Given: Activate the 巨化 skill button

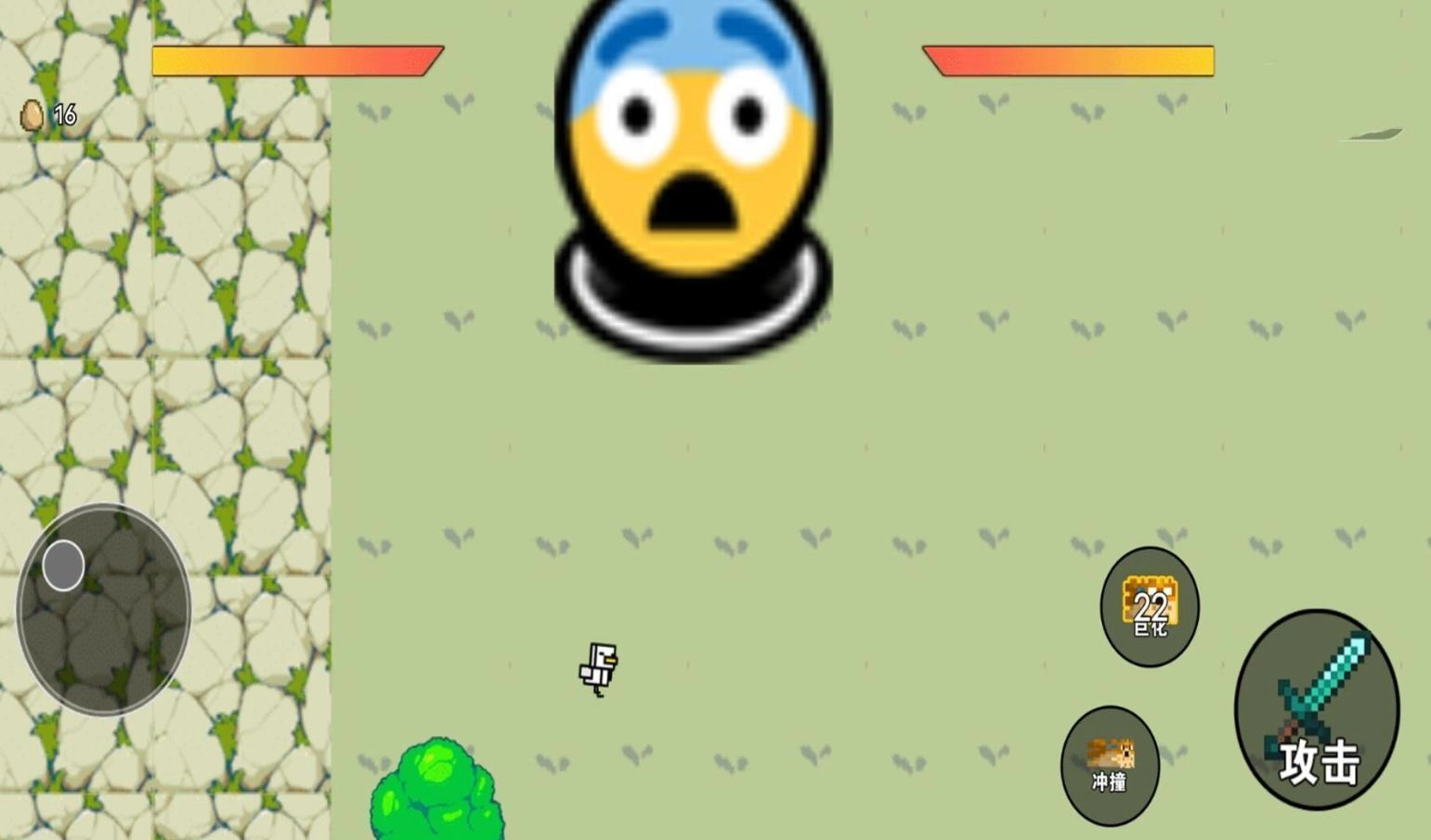Looking at the screenshot, I should click(1150, 606).
